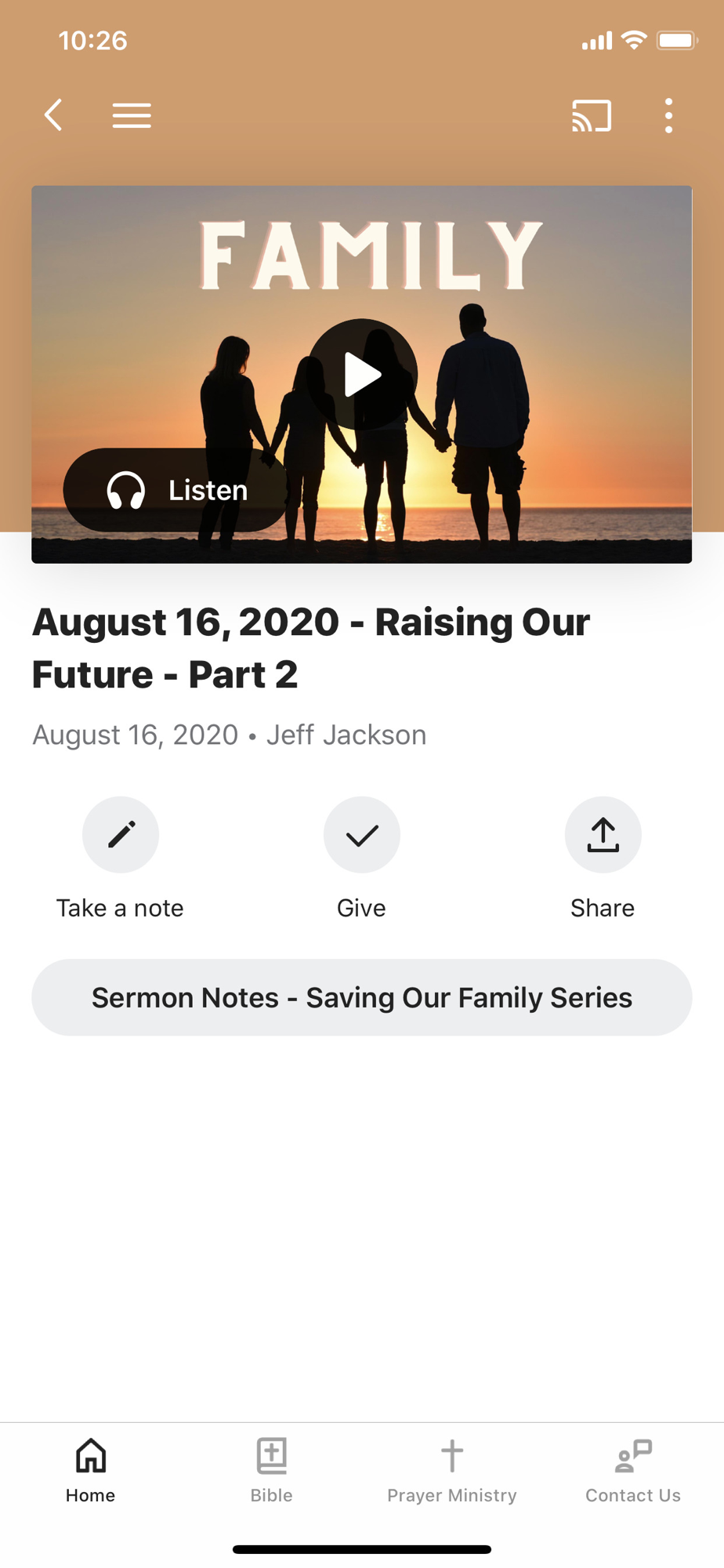Take a note on this sermon
This screenshot has width=724, height=1568.
(x=120, y=858)
